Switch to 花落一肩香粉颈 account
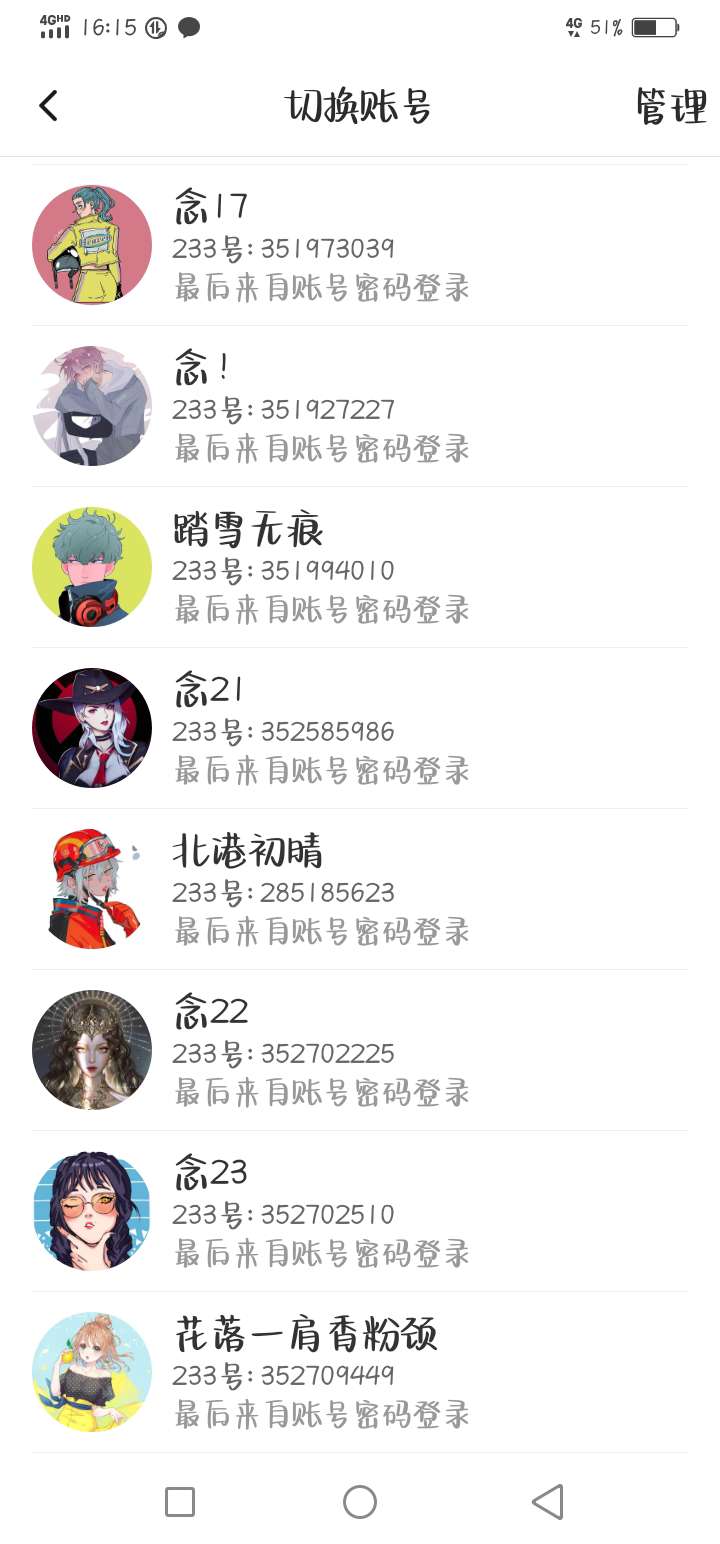This screenshot has height=1544, width=720. pyautogui.click(x=360, y=1373)
